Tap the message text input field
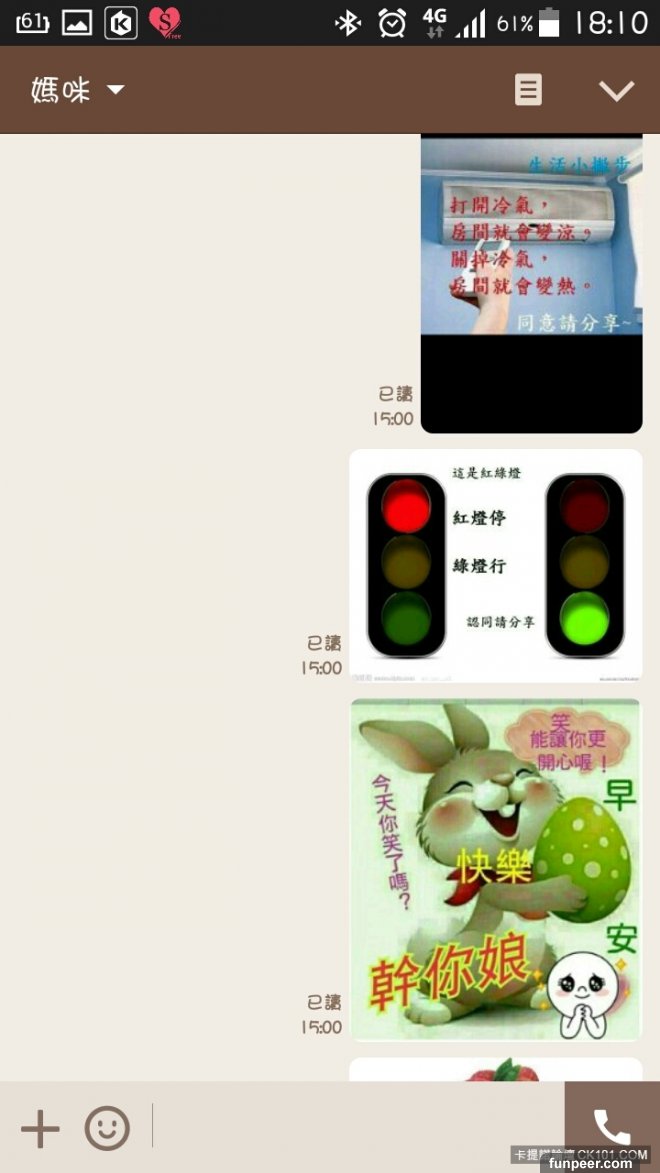This screenshot has height=1173, width=660. (x=355, y=1129)
